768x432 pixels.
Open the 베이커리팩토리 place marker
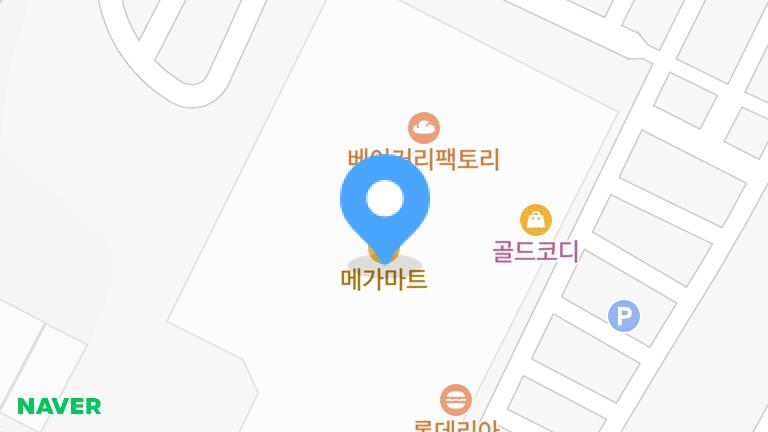(424, 128)
